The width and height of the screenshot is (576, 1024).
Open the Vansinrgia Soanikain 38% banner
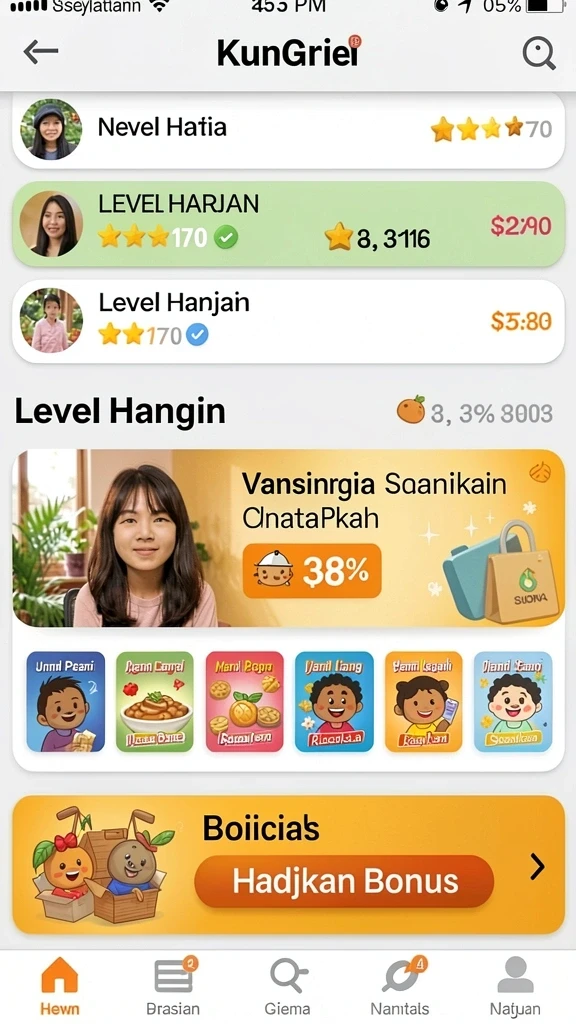point(288,538)
